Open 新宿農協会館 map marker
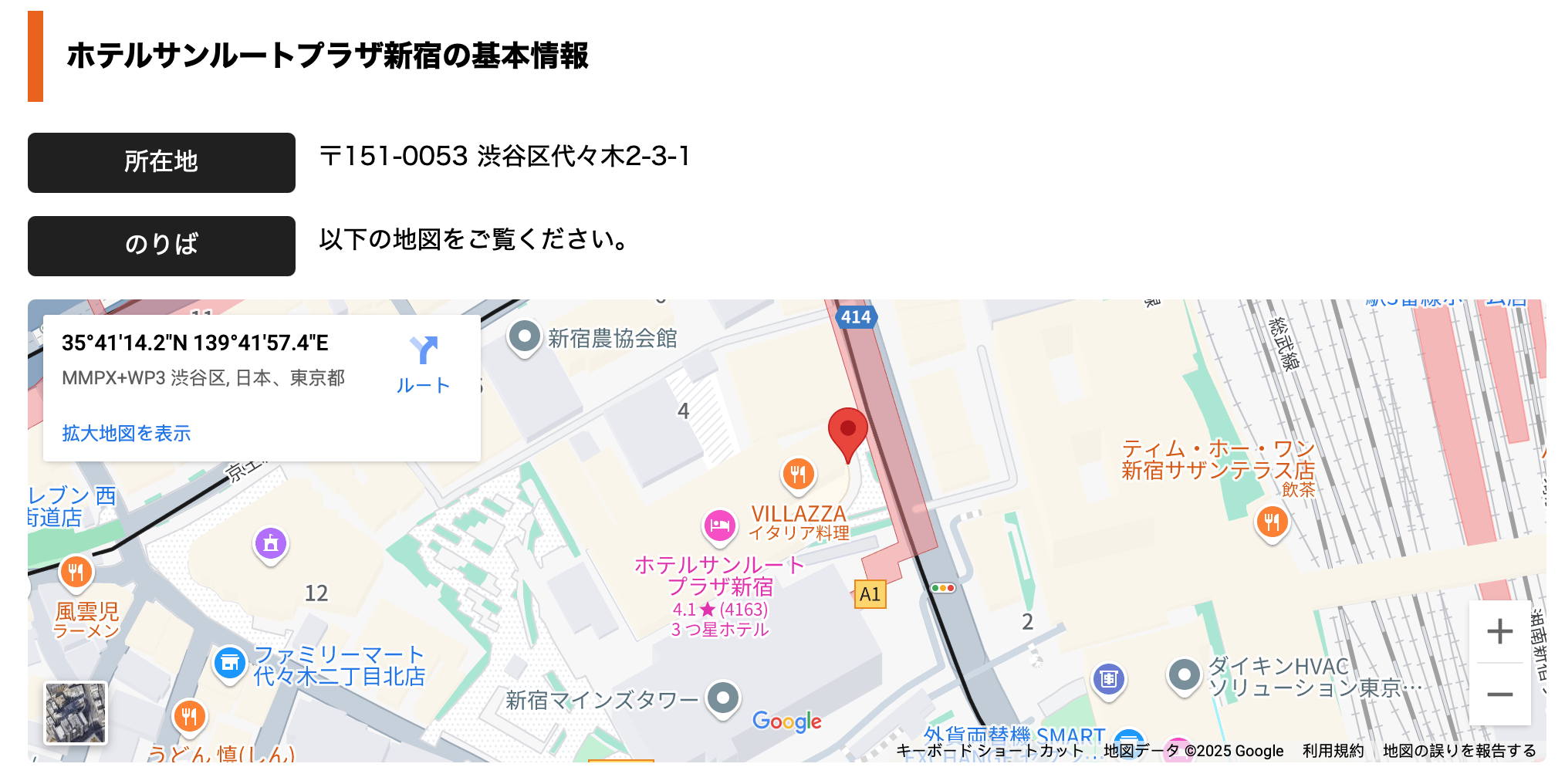The height and width of the screenshot is (784, 1565). (525, 337)
